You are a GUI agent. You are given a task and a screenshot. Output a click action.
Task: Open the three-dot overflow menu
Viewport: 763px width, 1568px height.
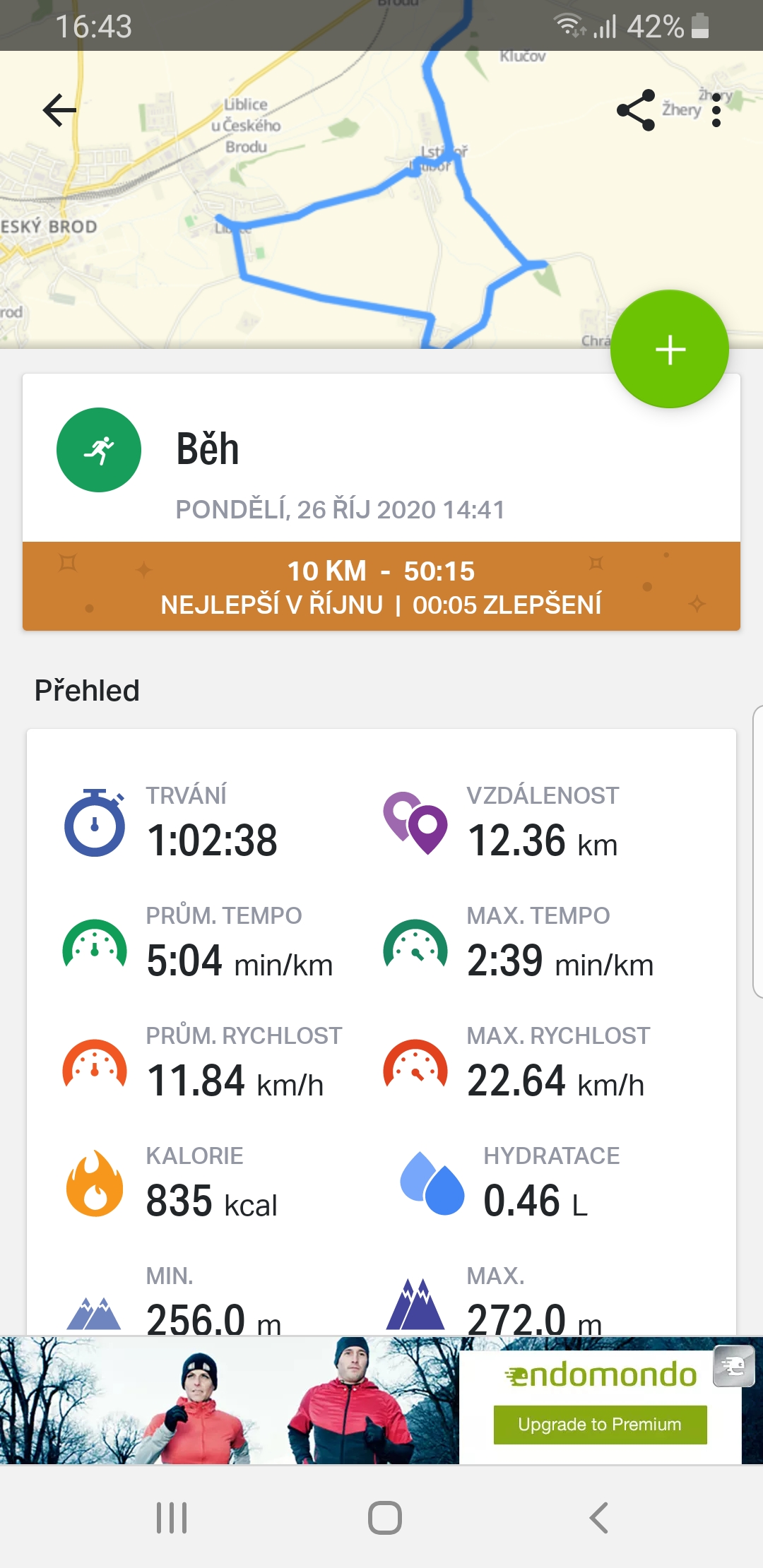click(x=716, y=110)
